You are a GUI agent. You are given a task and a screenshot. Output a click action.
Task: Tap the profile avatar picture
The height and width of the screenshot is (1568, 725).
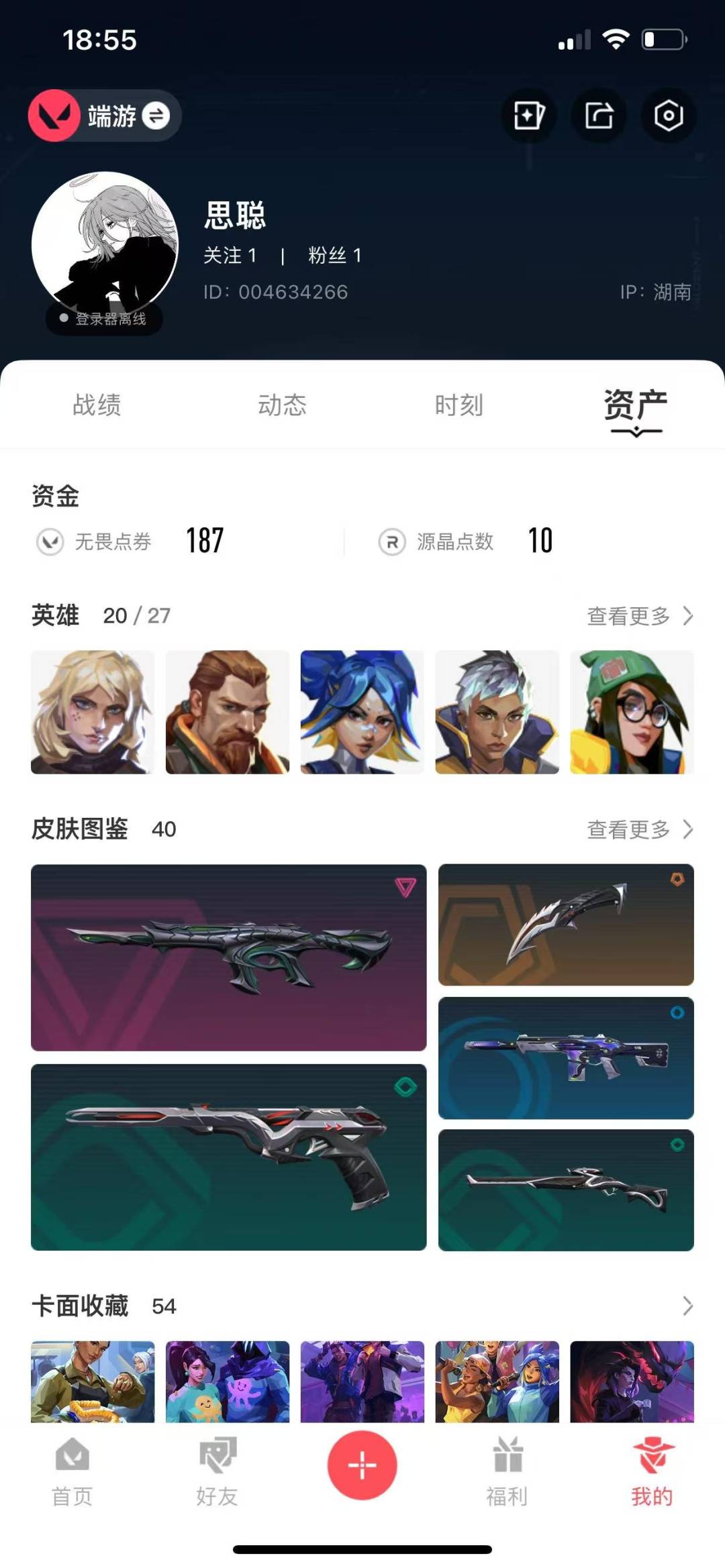(105, 245)
